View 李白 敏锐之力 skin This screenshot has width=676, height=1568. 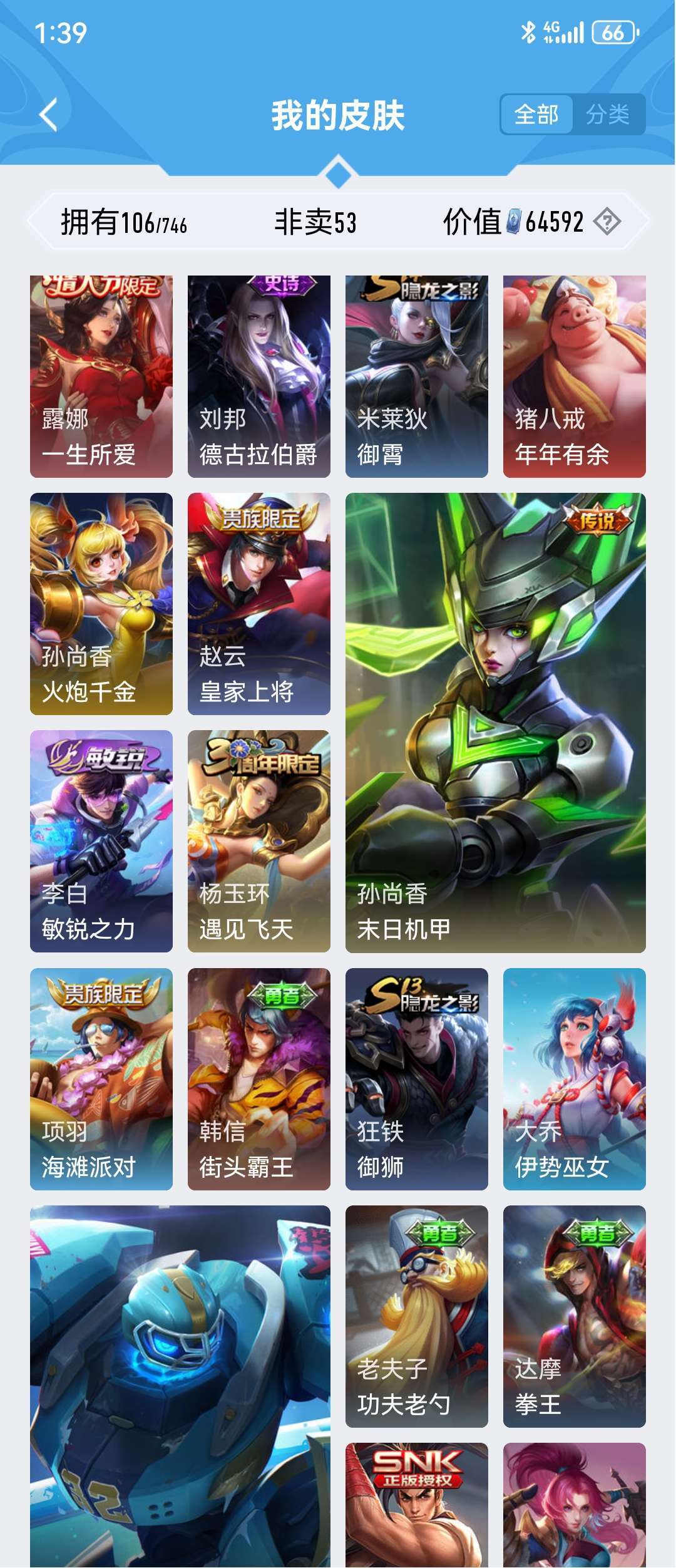101,841
